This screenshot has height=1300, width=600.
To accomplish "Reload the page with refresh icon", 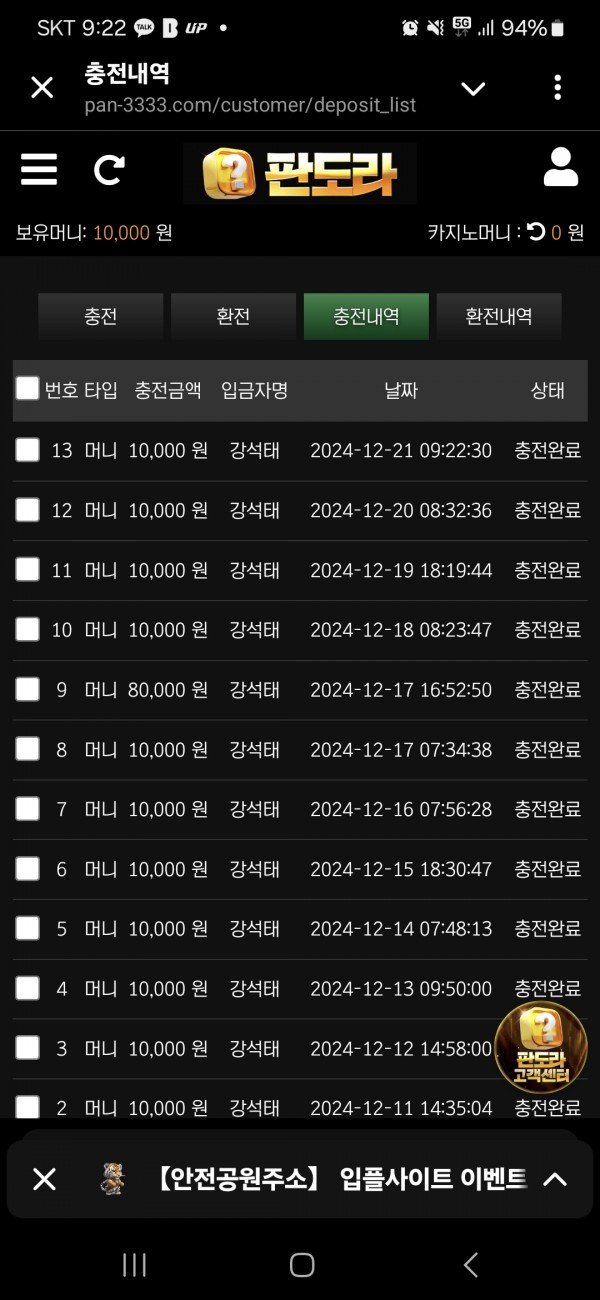I will click(108, 169).
